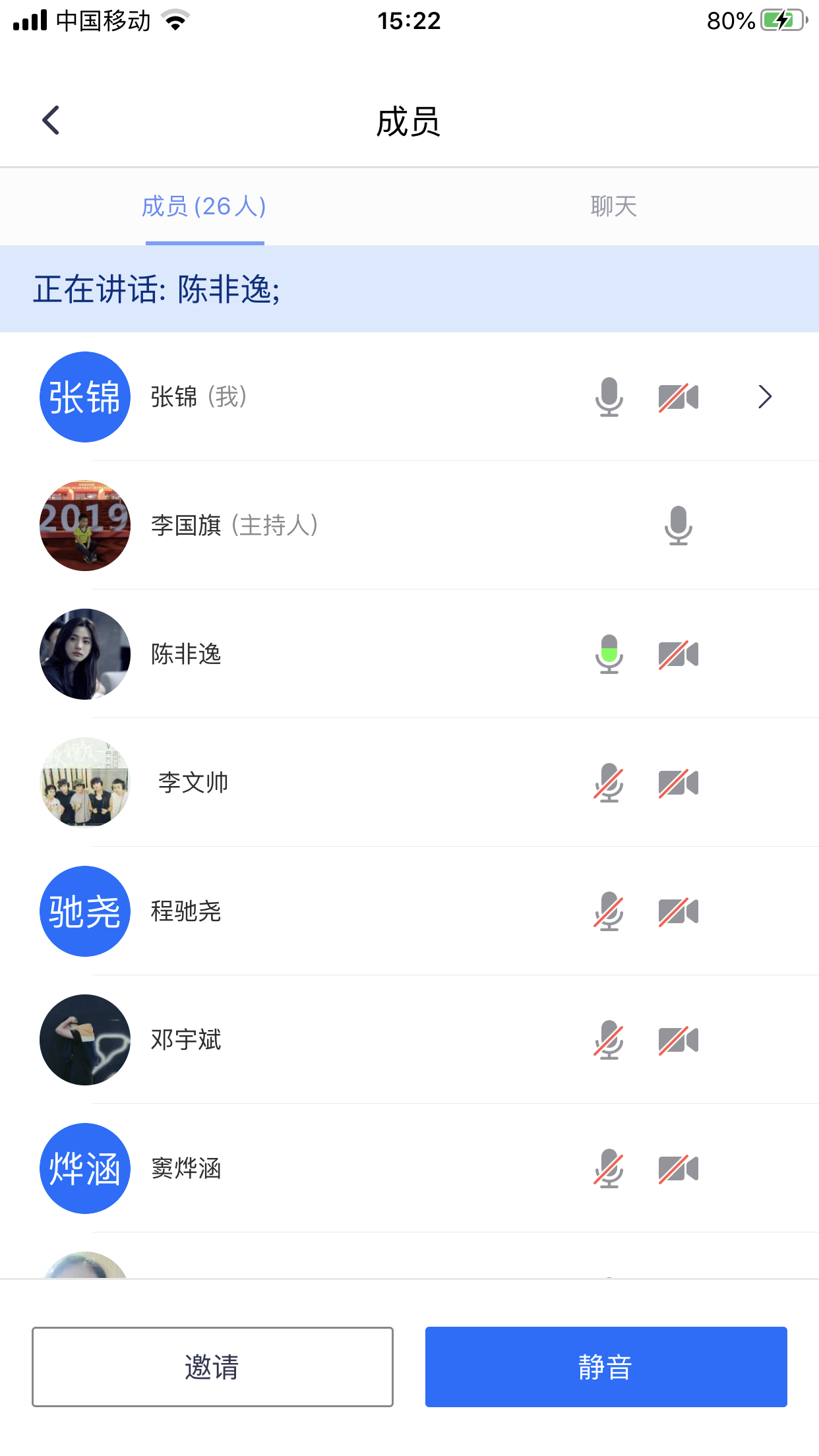The width and height of the screenshot is (819, 1456).
Task: Open the 邀请 invite button
Action: coord(212,1366)
